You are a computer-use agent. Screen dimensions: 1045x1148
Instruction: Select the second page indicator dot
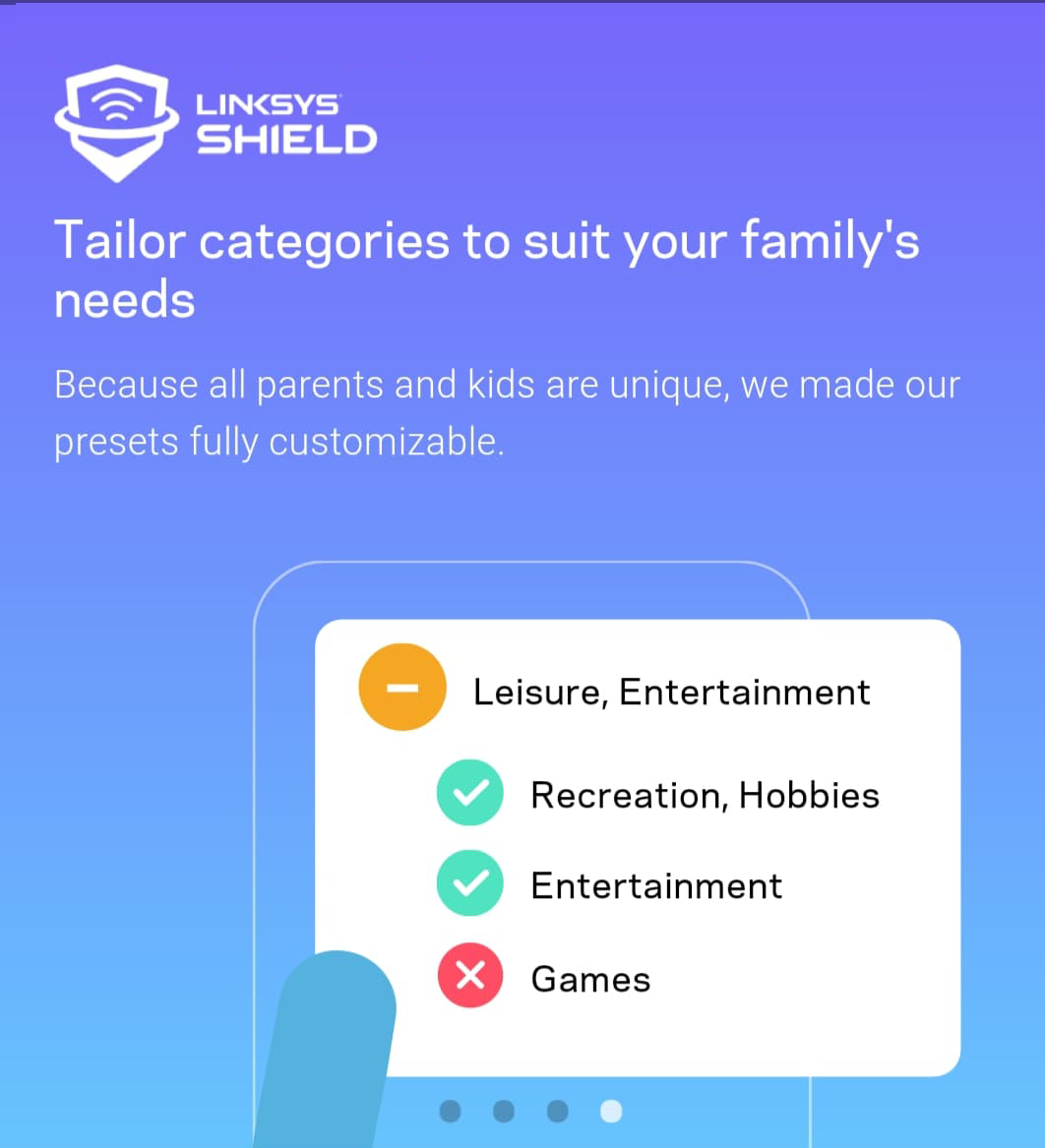(504, 1111)
